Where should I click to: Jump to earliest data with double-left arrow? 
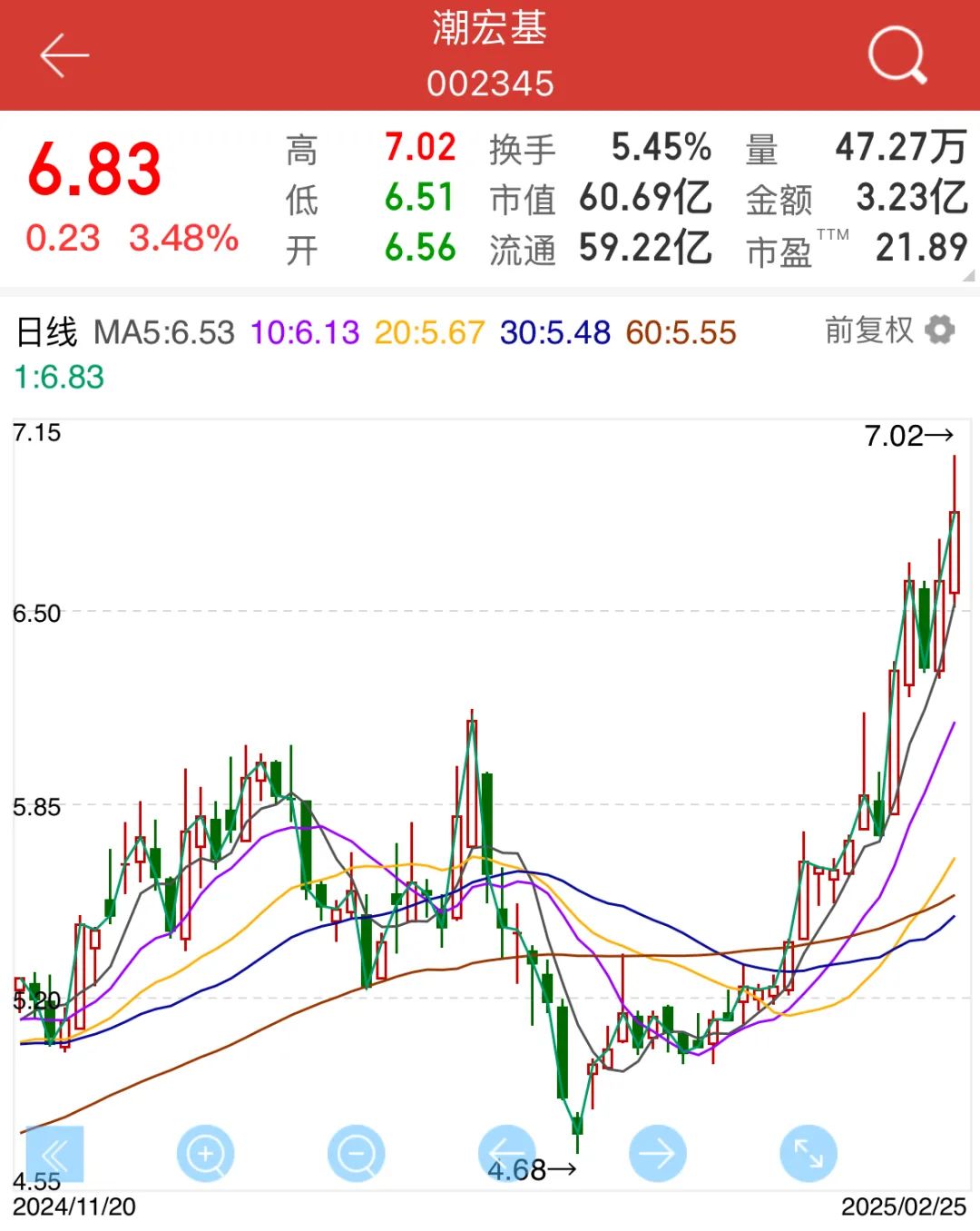pyautogui.click(x=54, y=1155)
